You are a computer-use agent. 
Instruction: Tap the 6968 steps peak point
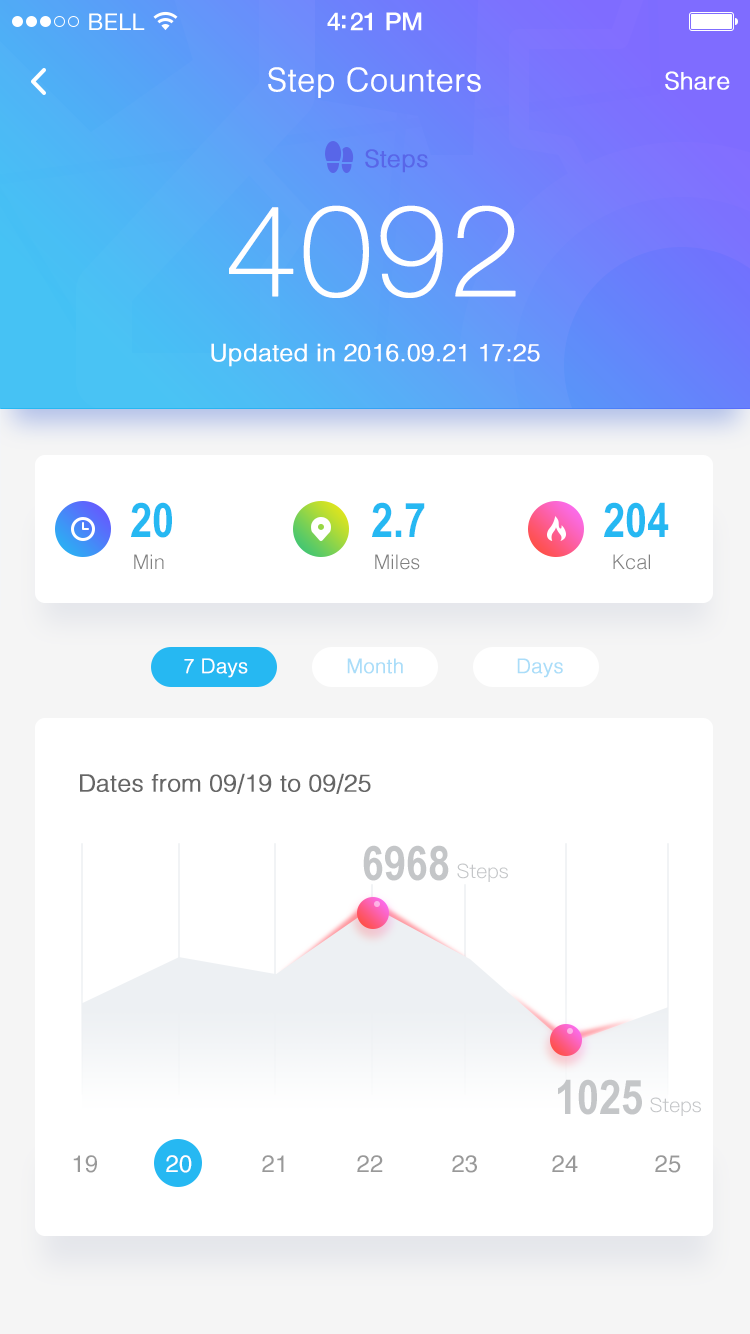(x=373, y=913)
